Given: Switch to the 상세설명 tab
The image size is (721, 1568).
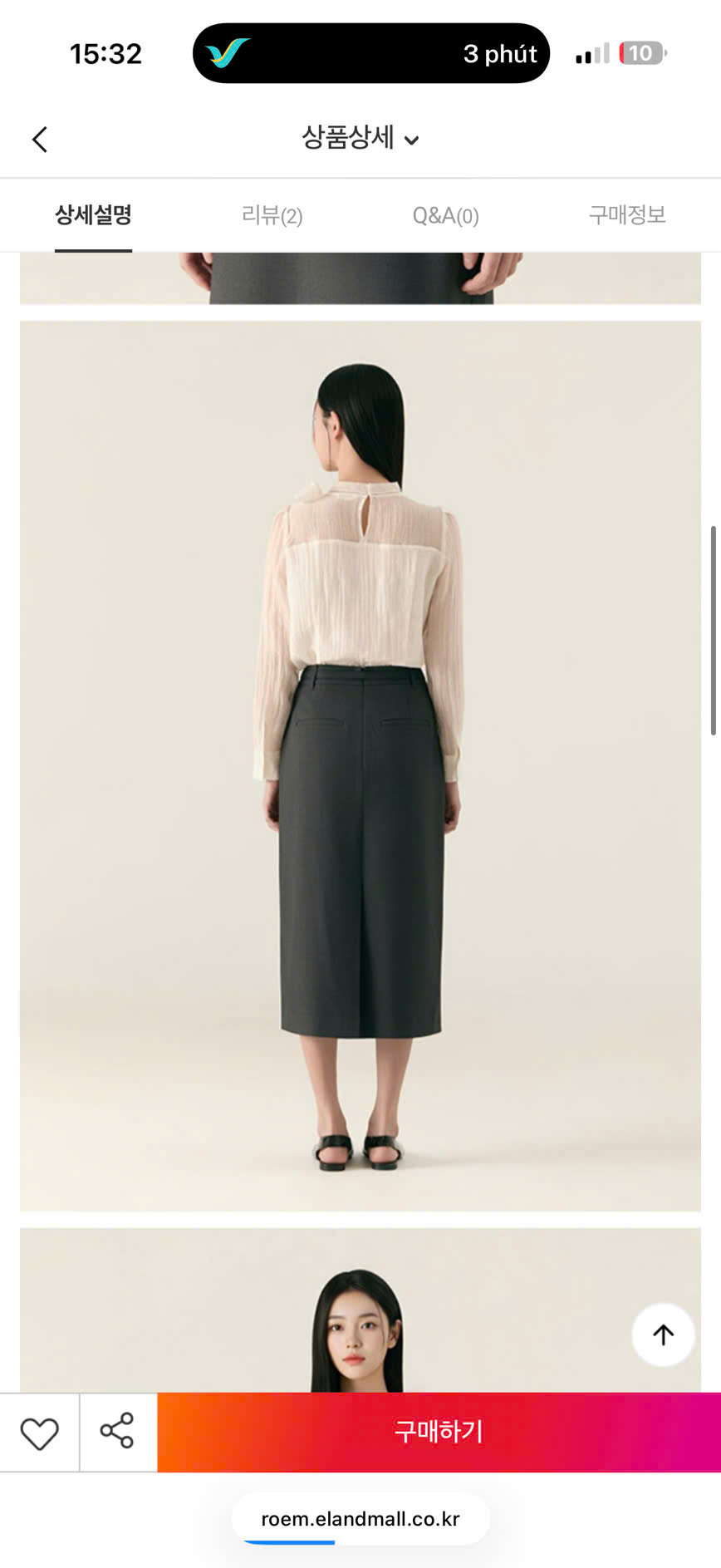Looking at the screenshot, I should [x=93, y=216].
